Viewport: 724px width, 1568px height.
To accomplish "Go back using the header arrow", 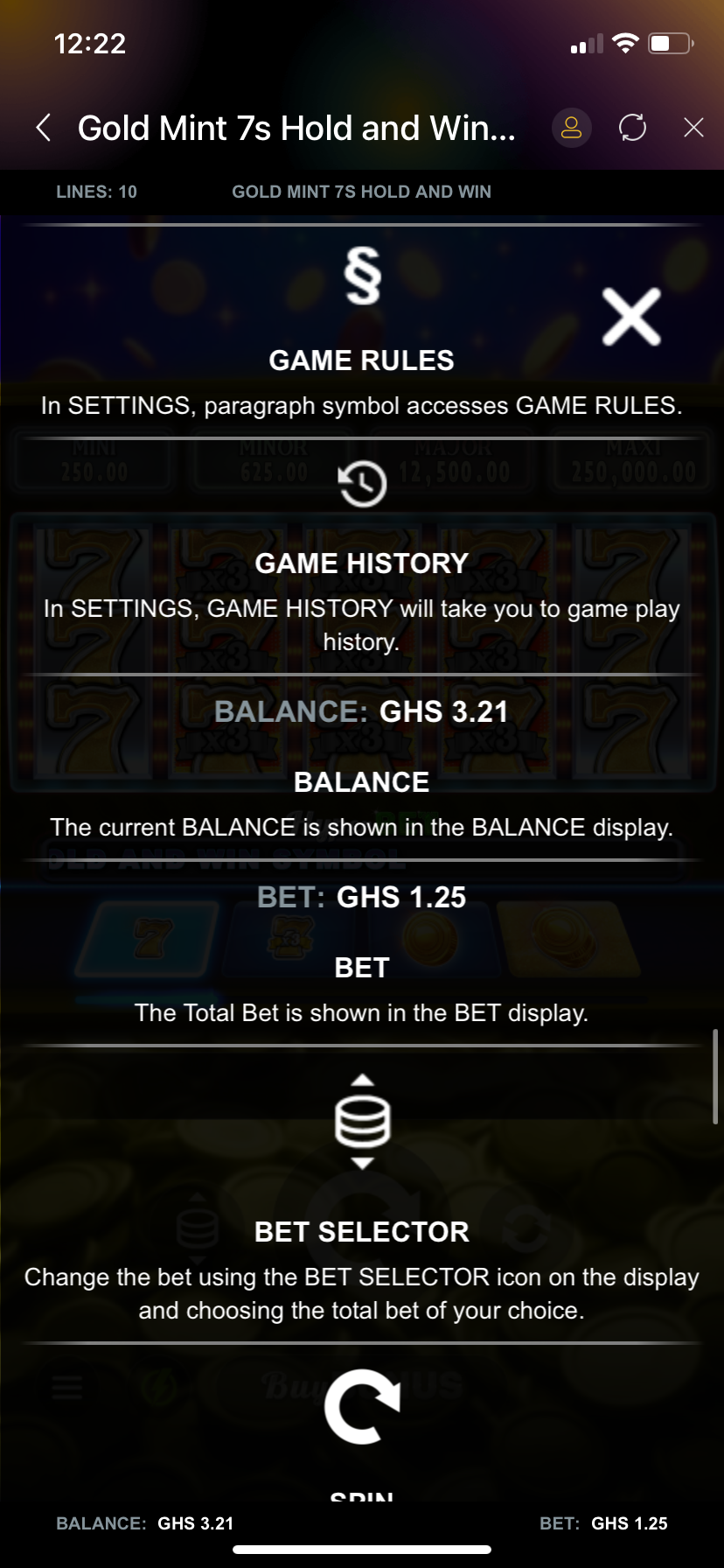I will 44,128.
